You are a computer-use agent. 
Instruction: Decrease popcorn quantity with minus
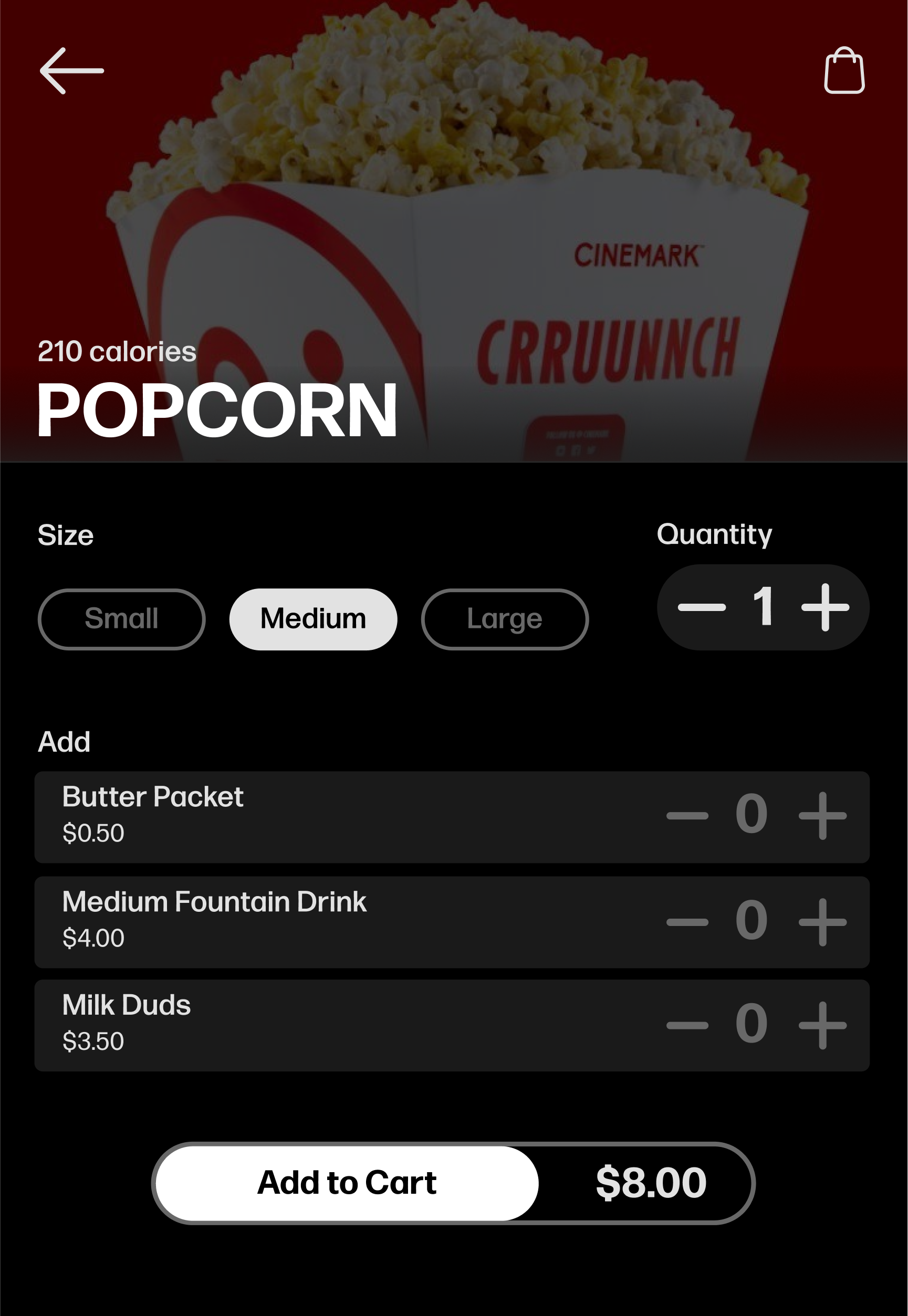(702, 607)
